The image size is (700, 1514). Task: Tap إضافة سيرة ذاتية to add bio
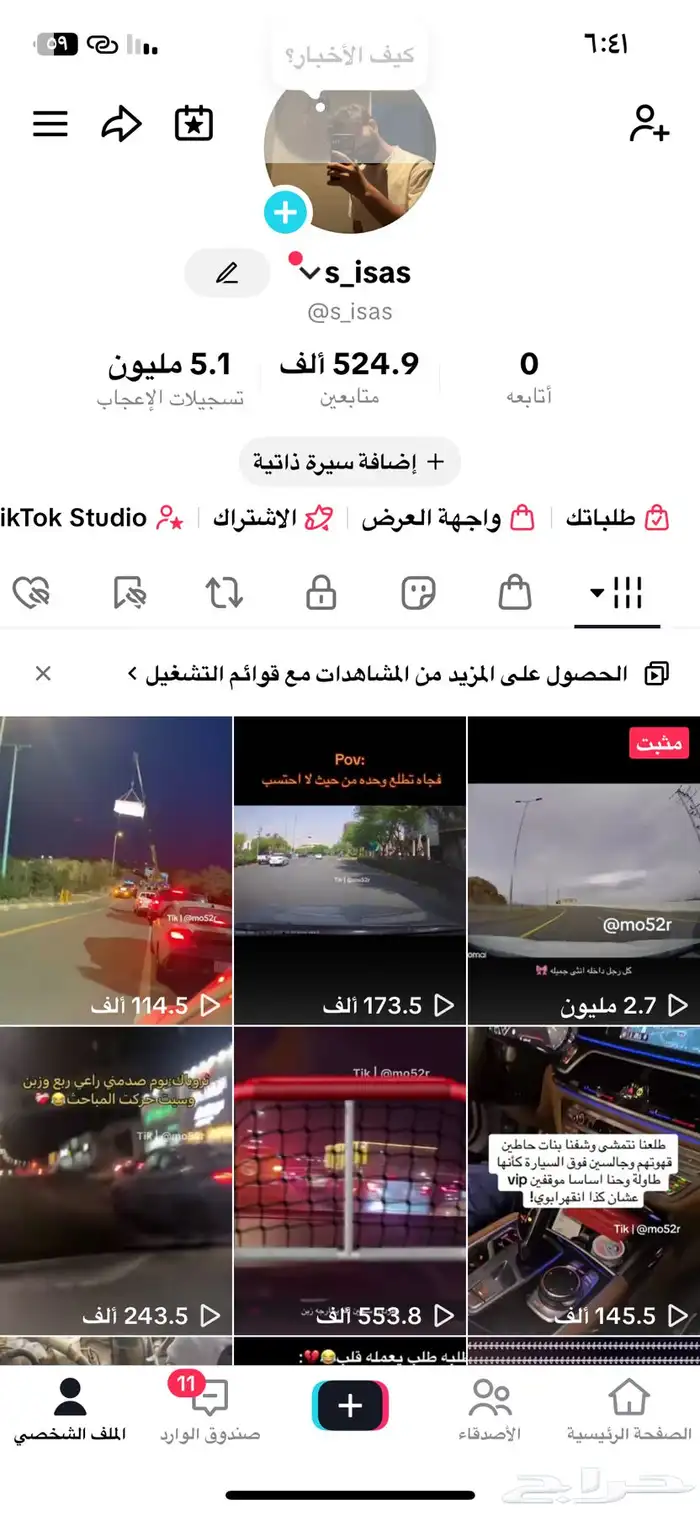pyautogui.click(x=349, y=462)
